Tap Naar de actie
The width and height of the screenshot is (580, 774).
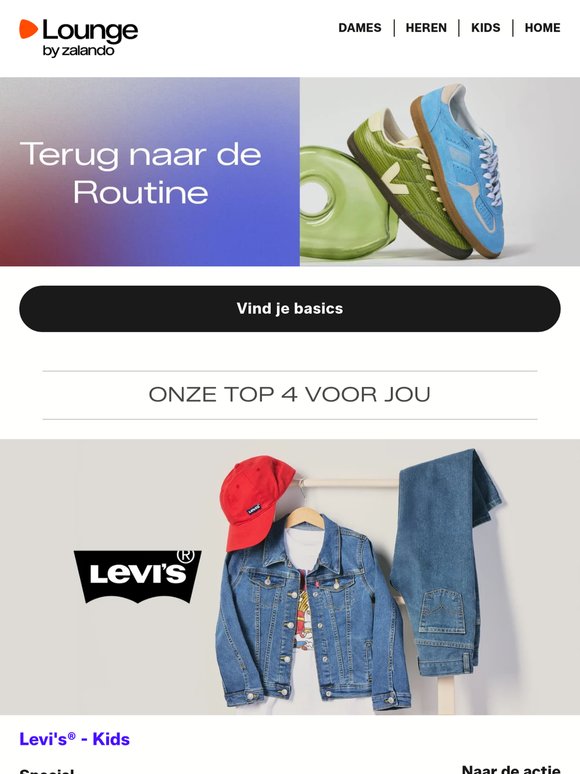(511, 769)
